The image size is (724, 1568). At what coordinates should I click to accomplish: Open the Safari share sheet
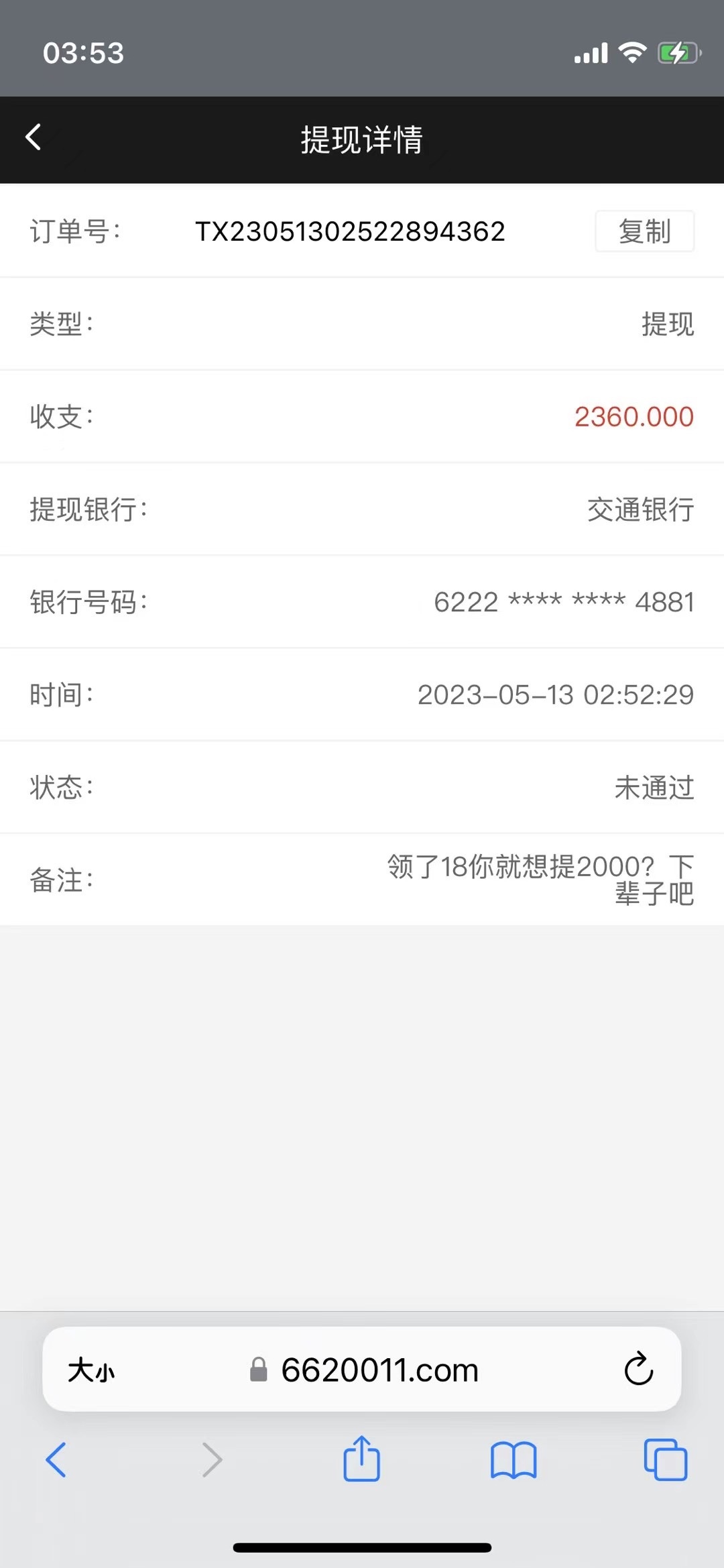(x=361, y=1458)
